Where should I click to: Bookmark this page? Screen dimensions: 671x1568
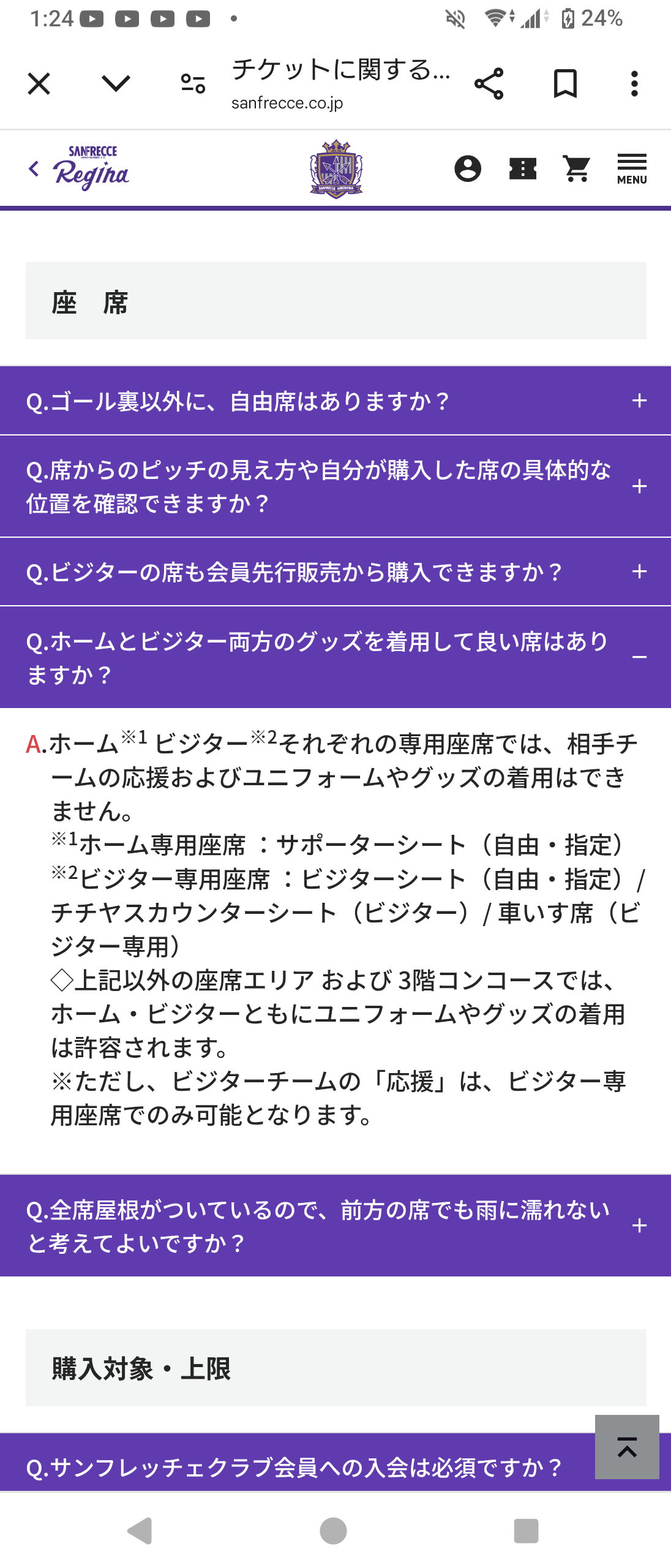(x=564, y=84)
